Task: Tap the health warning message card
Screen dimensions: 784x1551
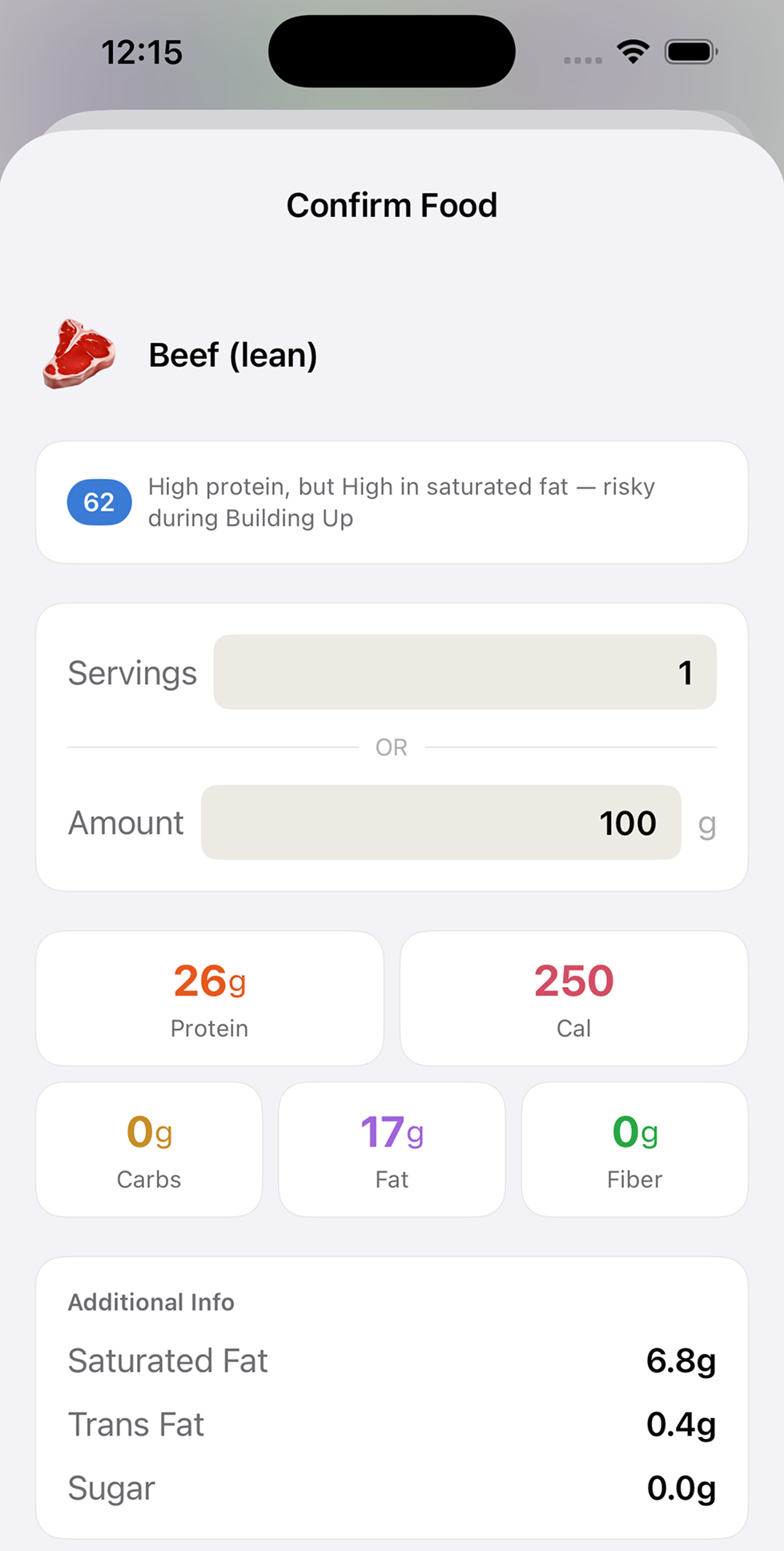Action: [x=392, y=502]
